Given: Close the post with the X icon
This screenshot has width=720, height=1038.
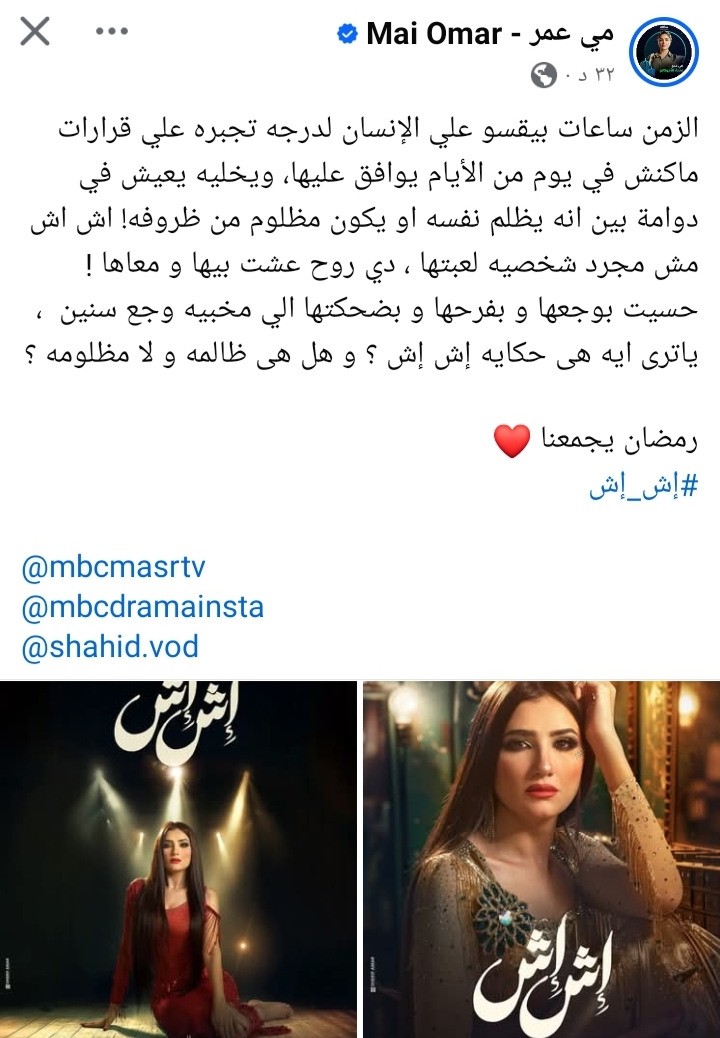Looking at the screenshot, I should click(35, 32).
